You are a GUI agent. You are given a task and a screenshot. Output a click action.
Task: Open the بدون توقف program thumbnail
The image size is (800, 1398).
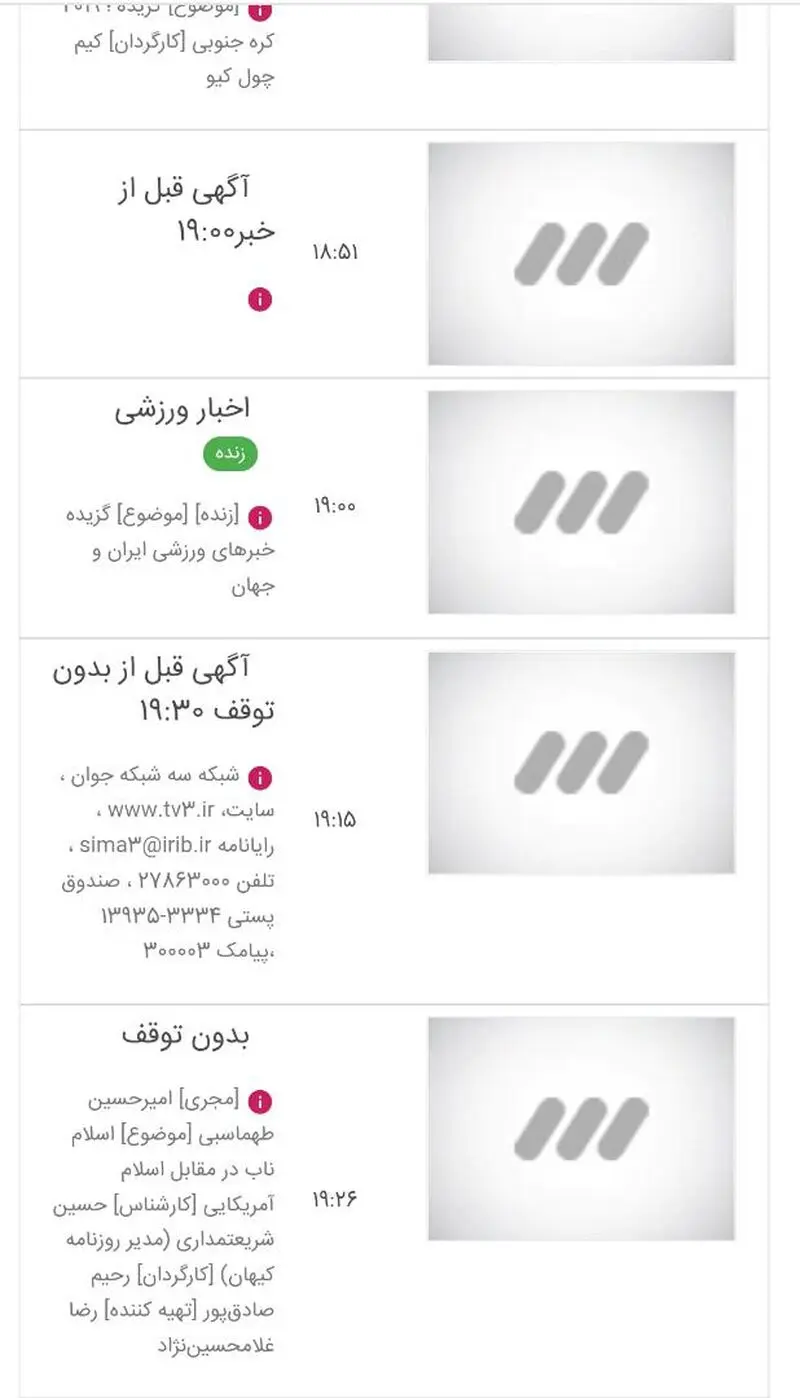pos(581,1129)
